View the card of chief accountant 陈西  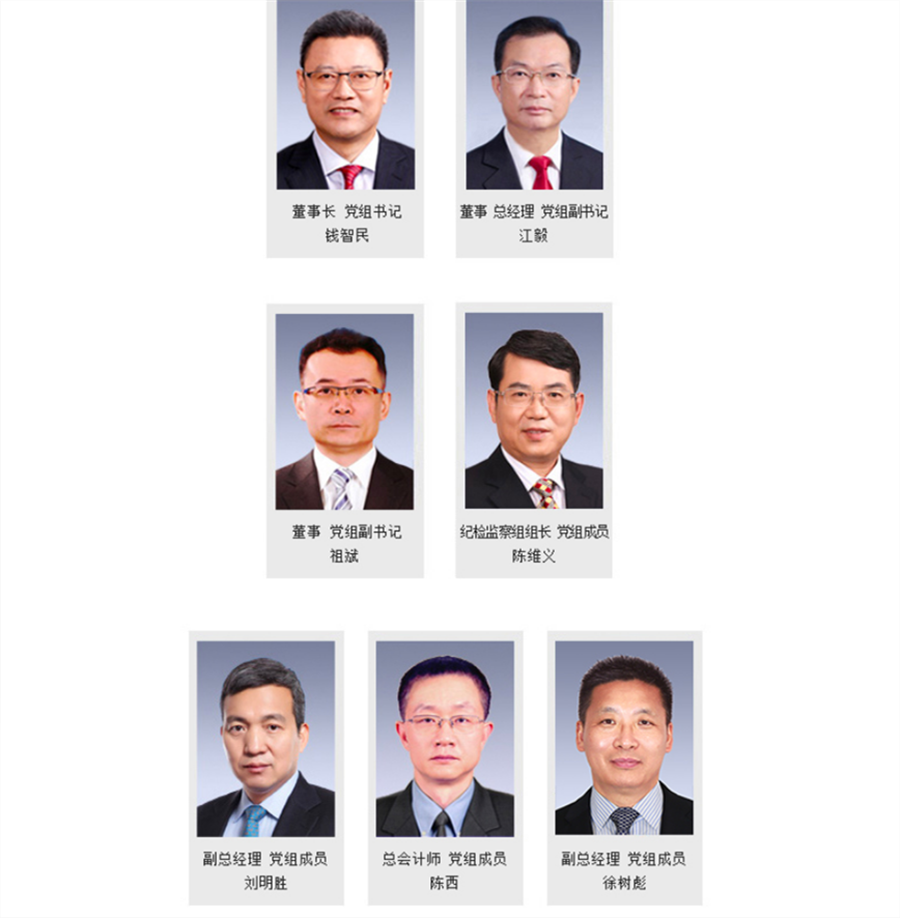pos(445,765)
